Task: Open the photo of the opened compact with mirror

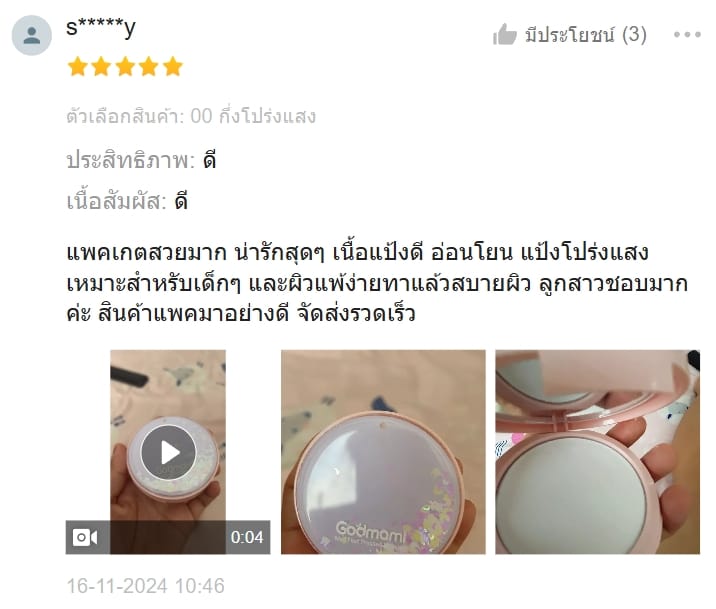Action: click(x=597, y=451)
